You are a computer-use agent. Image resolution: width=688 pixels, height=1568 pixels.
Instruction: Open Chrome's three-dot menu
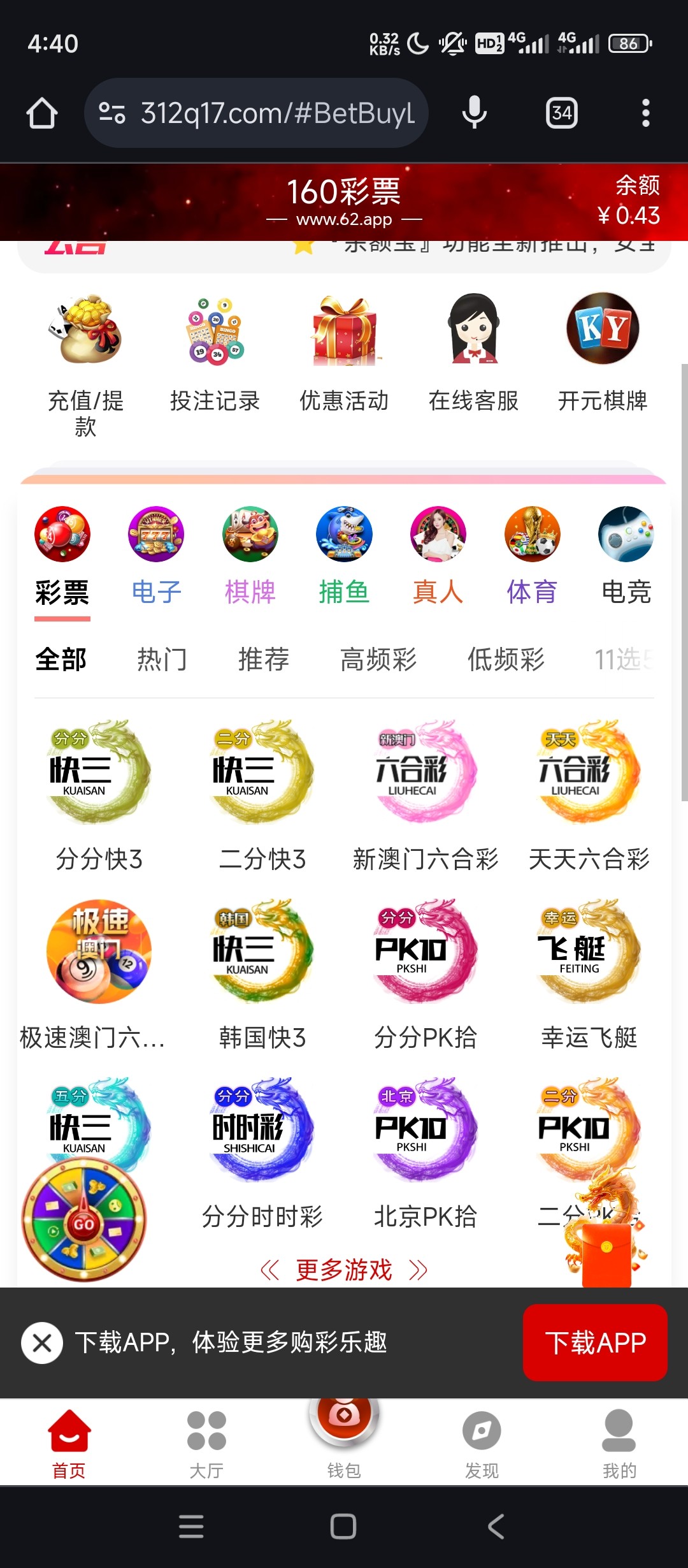(645, 112)
